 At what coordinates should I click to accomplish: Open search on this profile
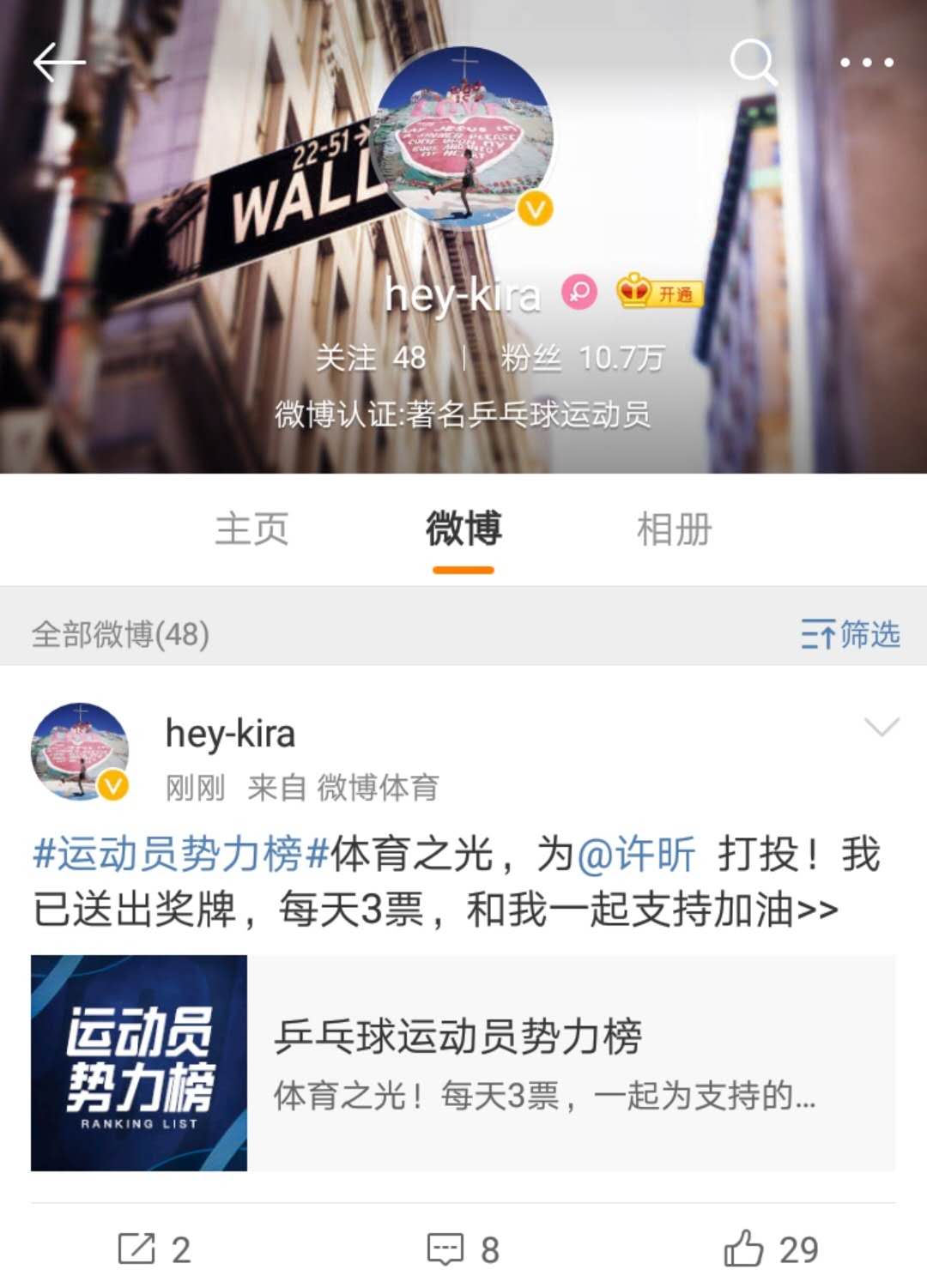pos(753,63)
